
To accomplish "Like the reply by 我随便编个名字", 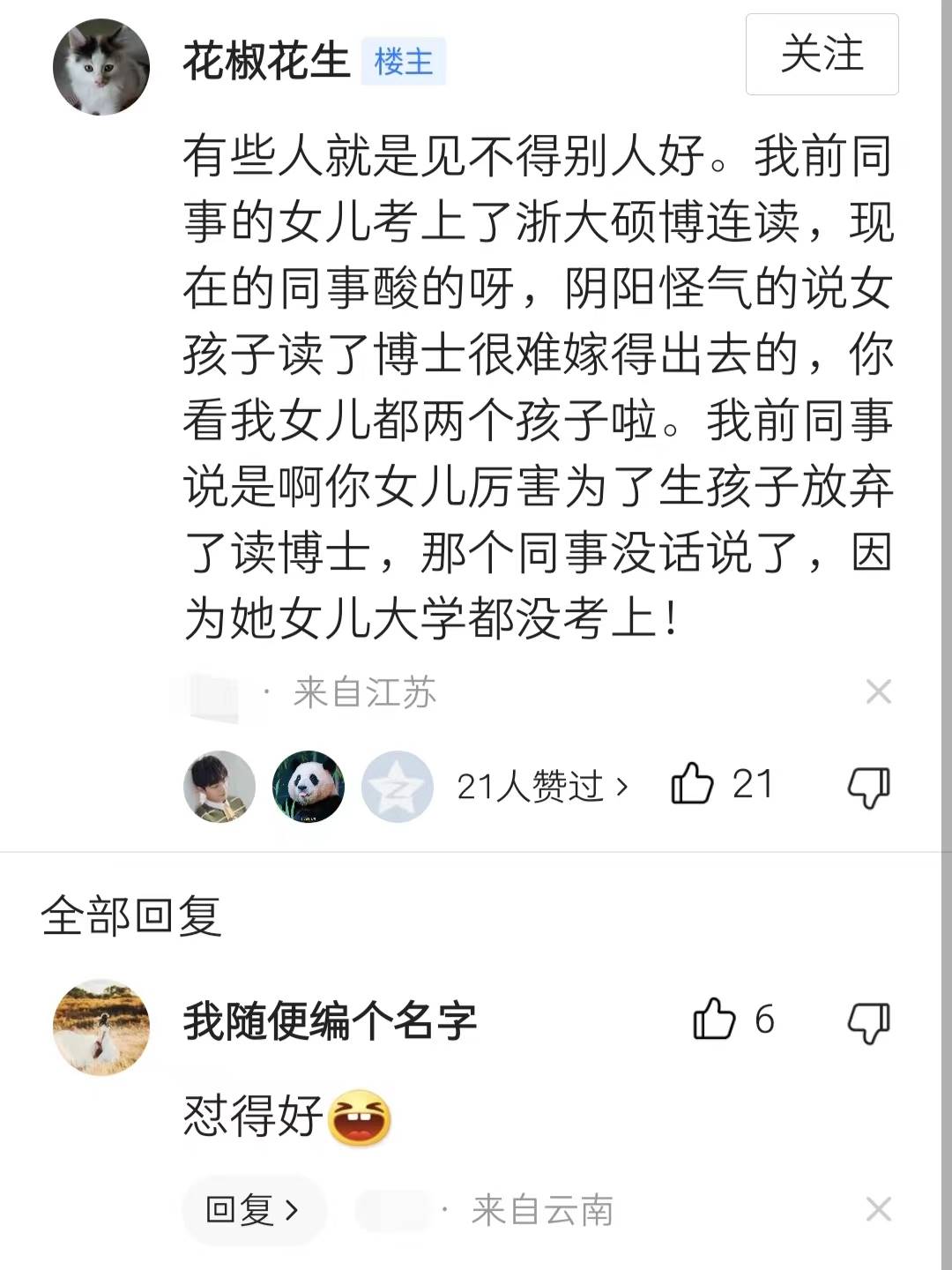I will coord(715,1020).
